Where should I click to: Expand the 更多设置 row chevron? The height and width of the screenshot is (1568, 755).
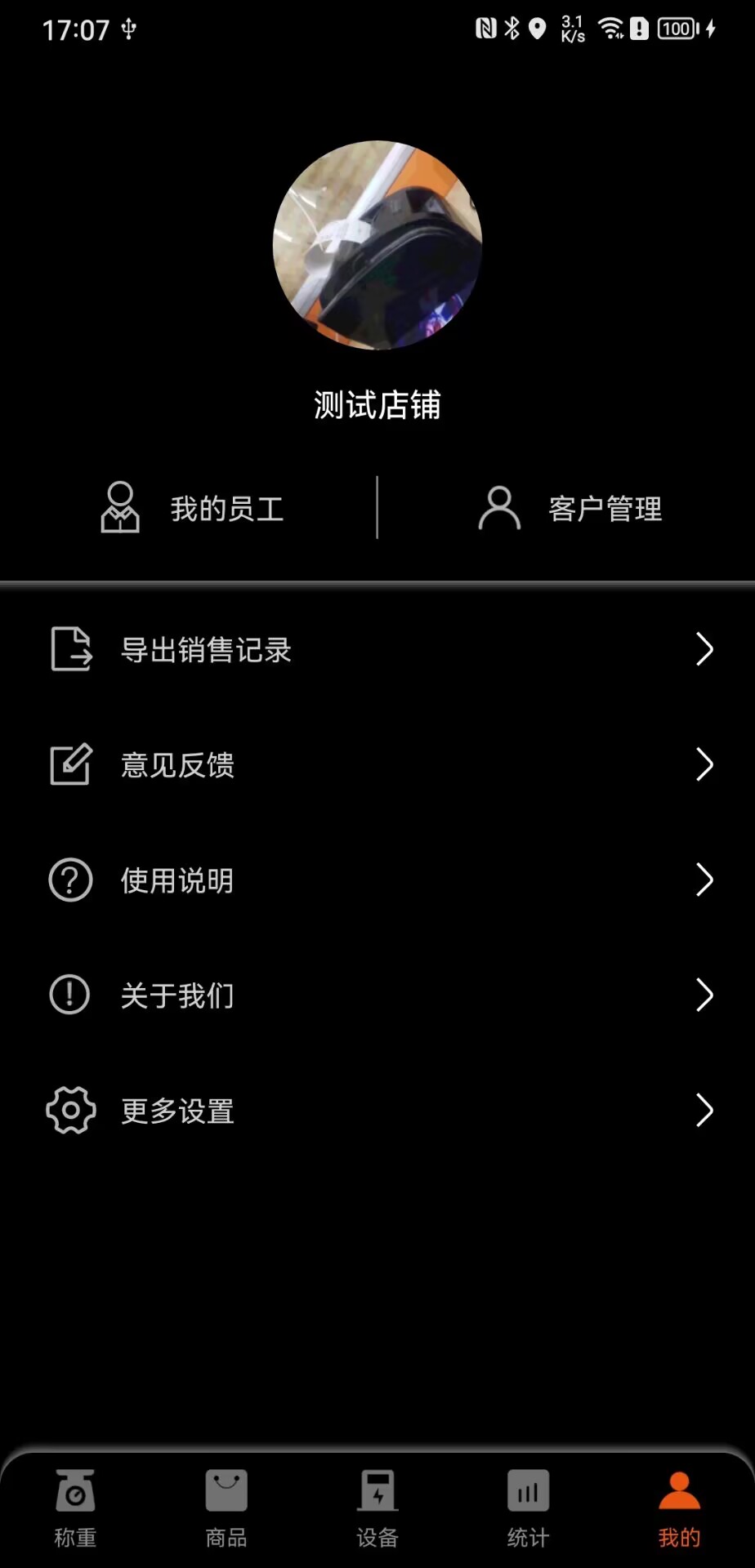(704, 1111)
